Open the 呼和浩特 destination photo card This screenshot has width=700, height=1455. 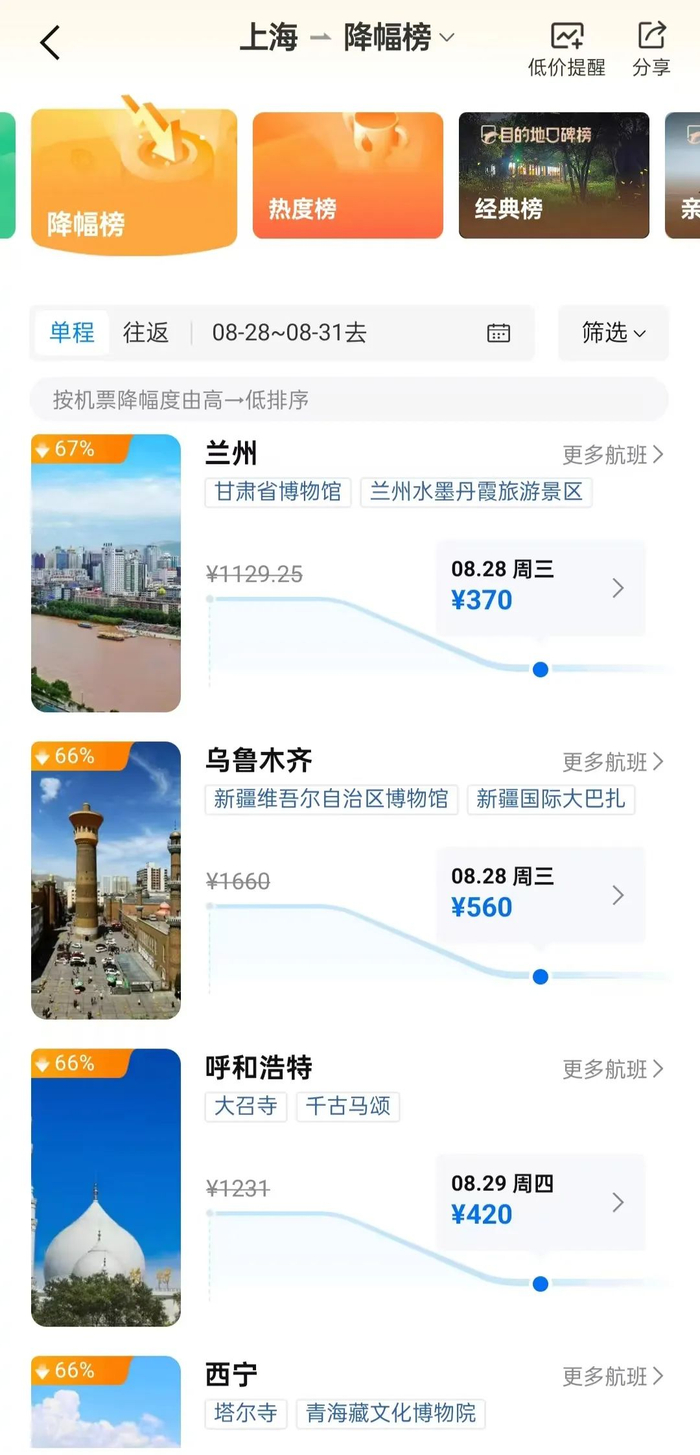pos(106,1187)
